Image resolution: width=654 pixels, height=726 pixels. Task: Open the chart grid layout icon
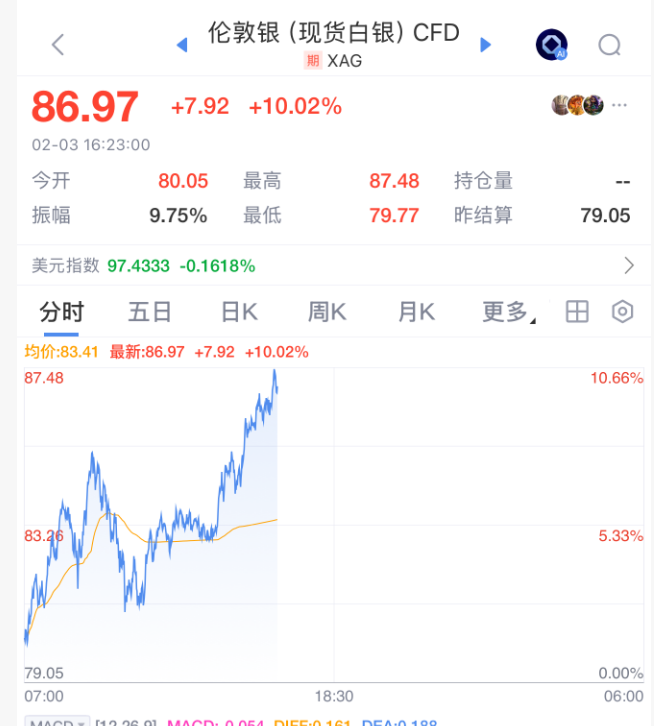pyautogui.click(x=577, y=312)
